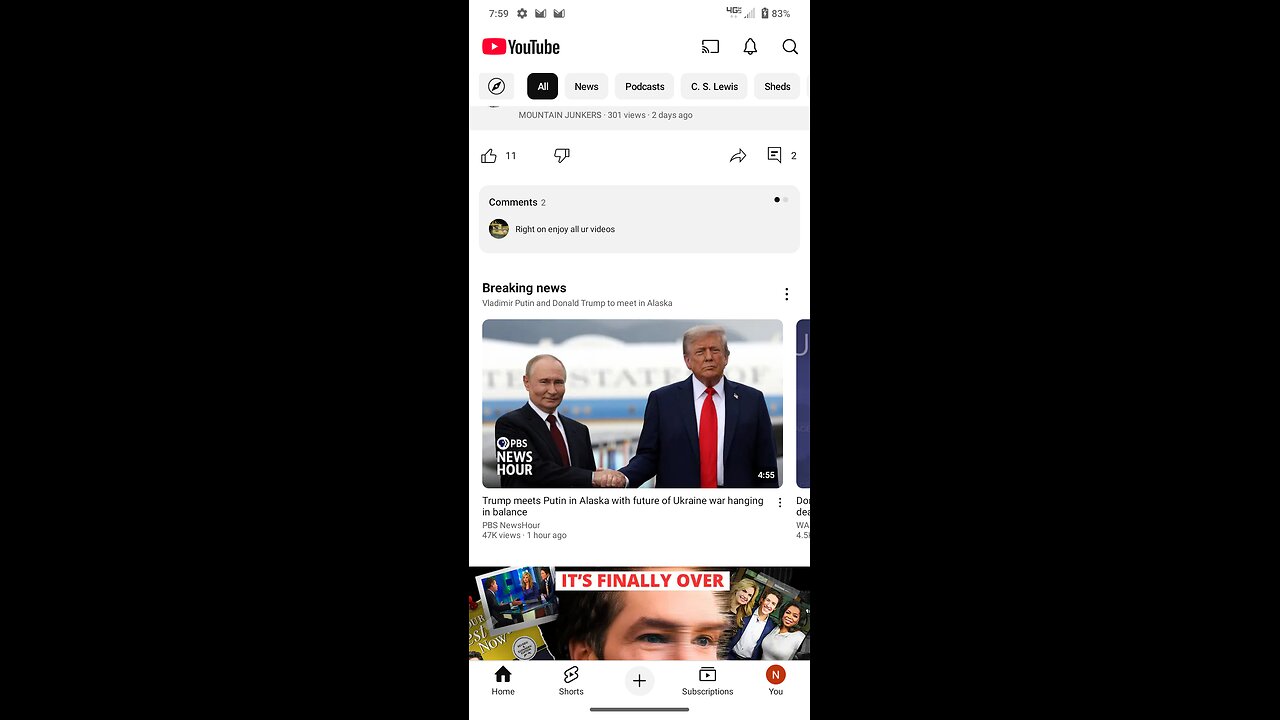Dislike the MOUNTAIN JUNKERS video

click(x=562, y=156)
